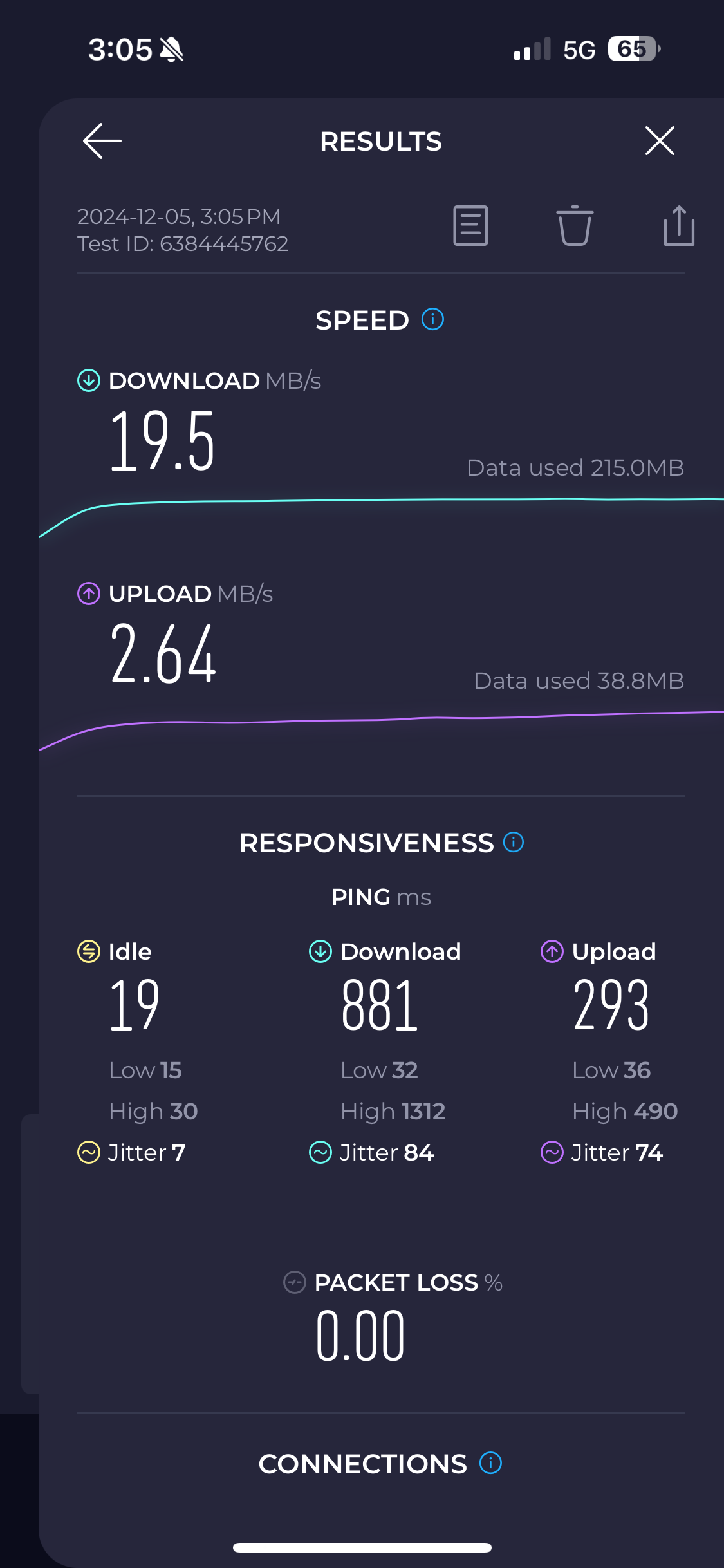This screenshot has width=724, height=1568.
Task: Open the RESPONSIVENESS info tooltip
Action: tap(513, 842)
